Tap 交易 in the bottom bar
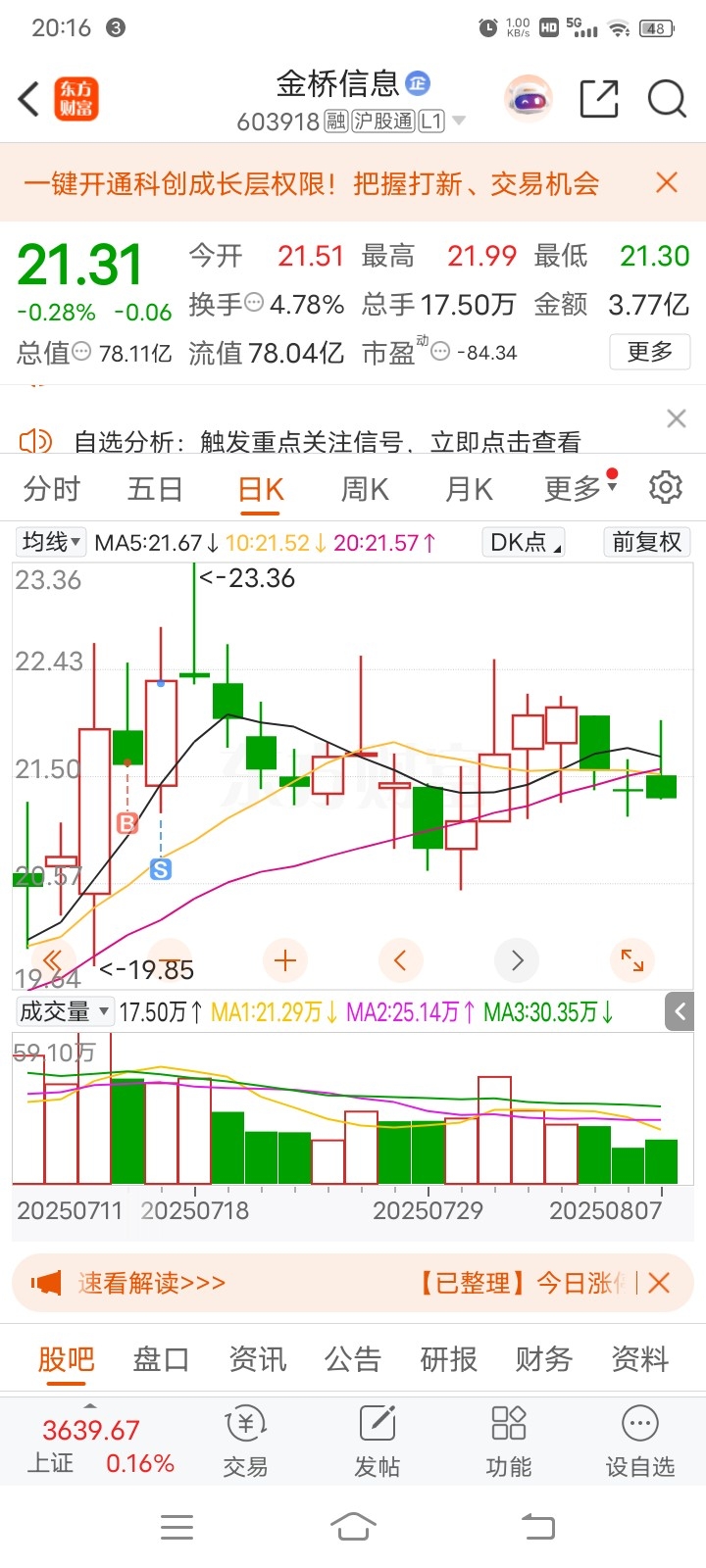Image resolution: width=706 pixels, height=1568 pixels. [245, 1443]
